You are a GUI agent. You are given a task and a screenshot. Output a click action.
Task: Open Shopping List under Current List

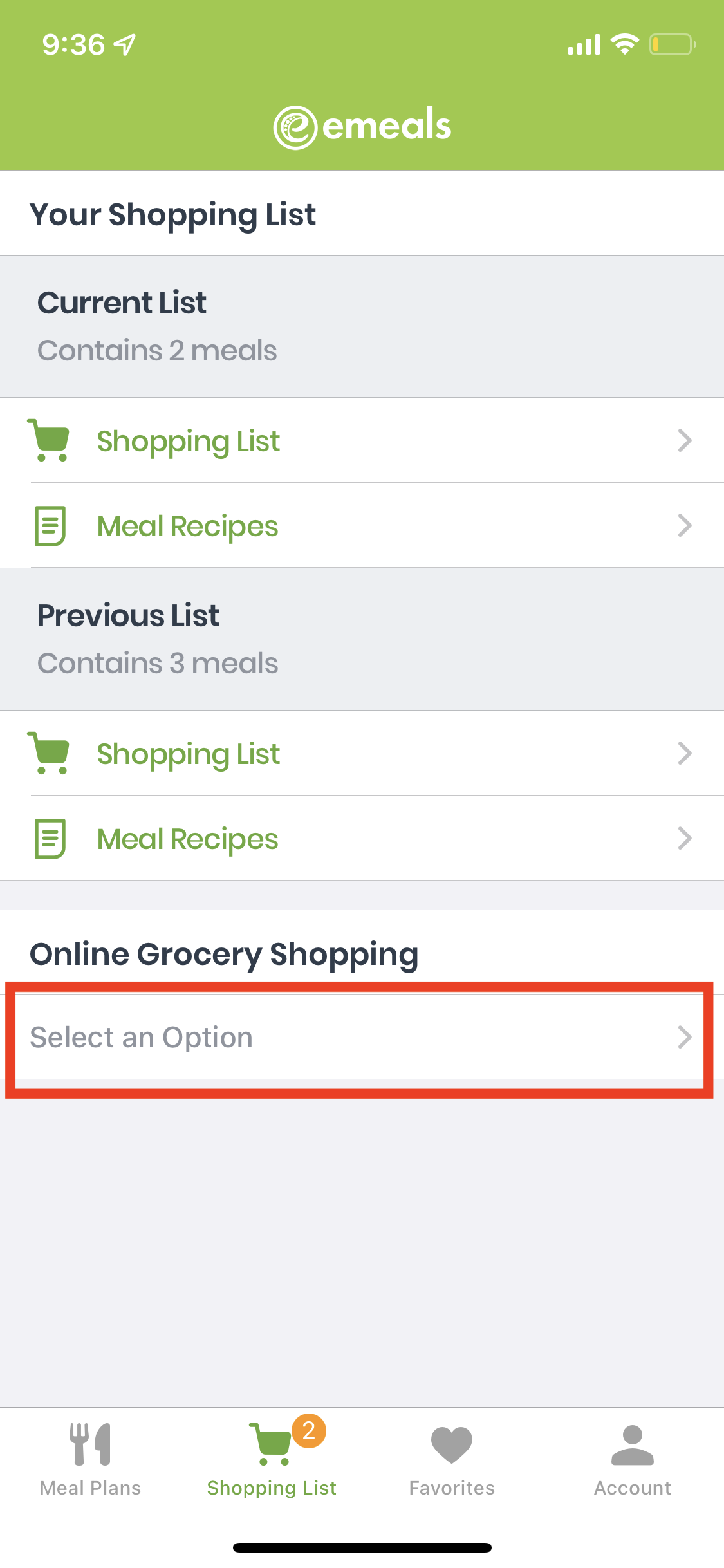pos(360,441)
